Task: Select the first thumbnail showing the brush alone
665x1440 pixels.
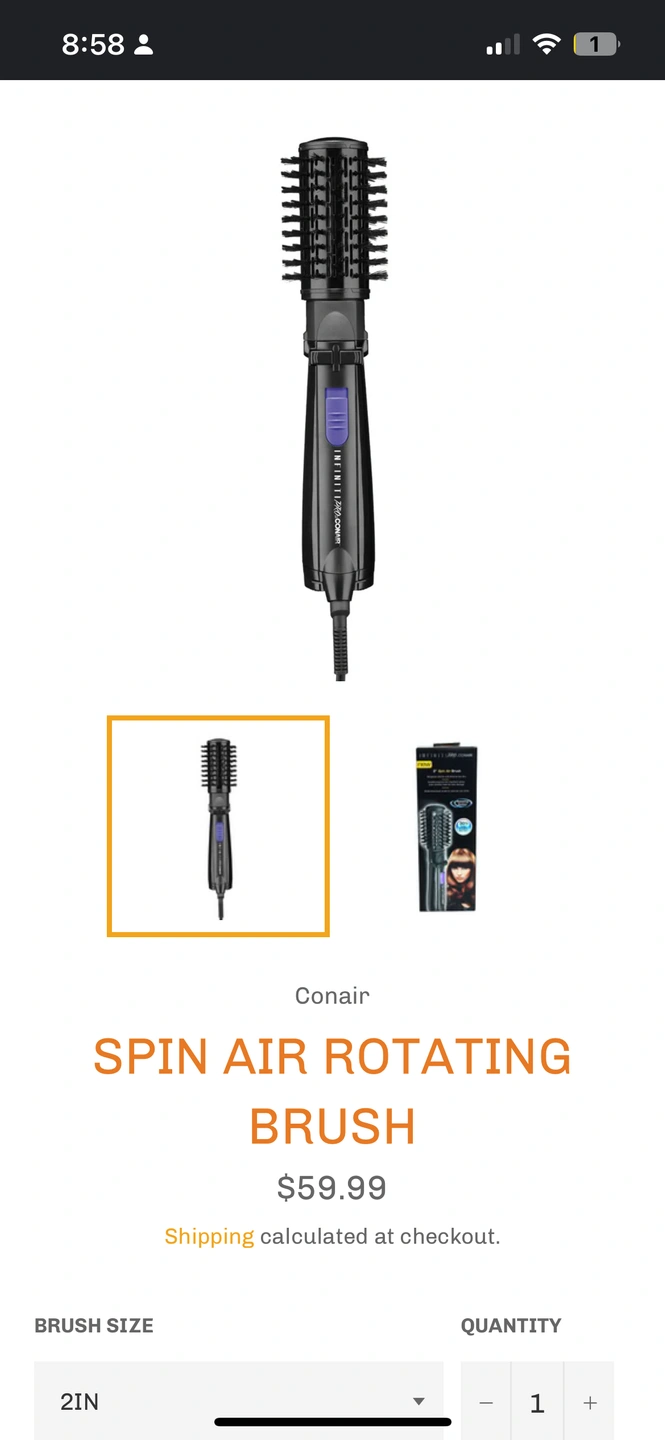Action: click(x=218, y=826)
